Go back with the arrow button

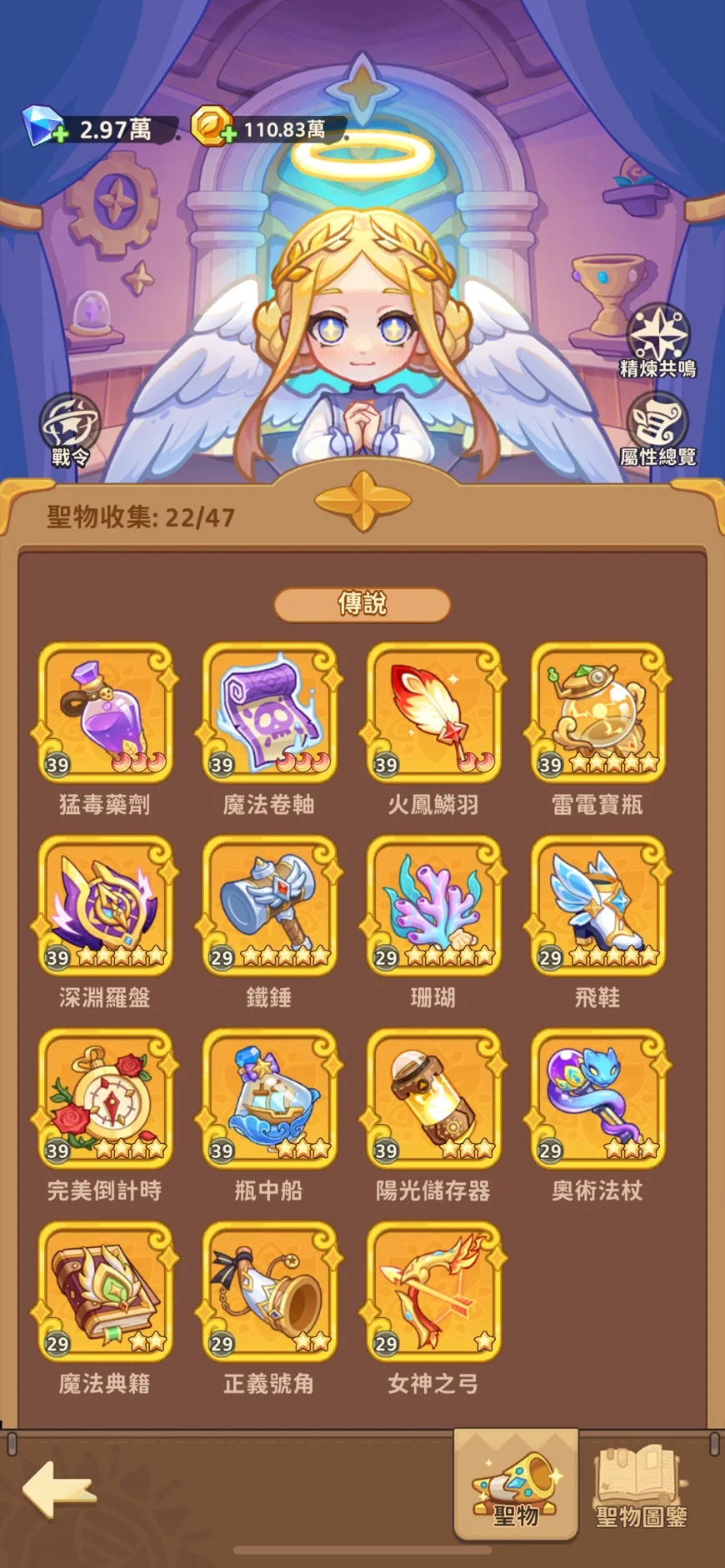point(57,1490)
